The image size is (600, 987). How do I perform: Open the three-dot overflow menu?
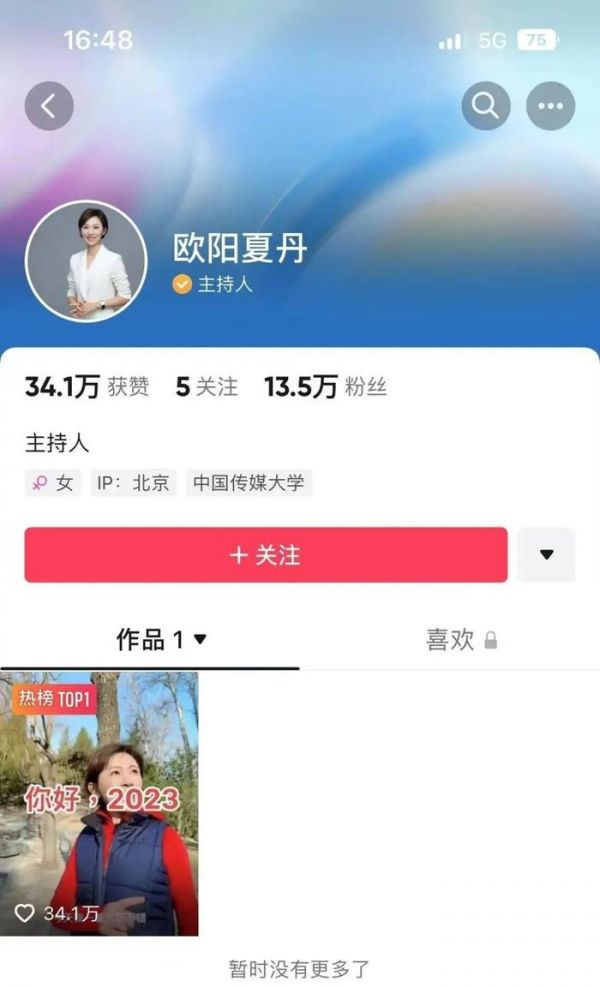[x=550, y=105]
